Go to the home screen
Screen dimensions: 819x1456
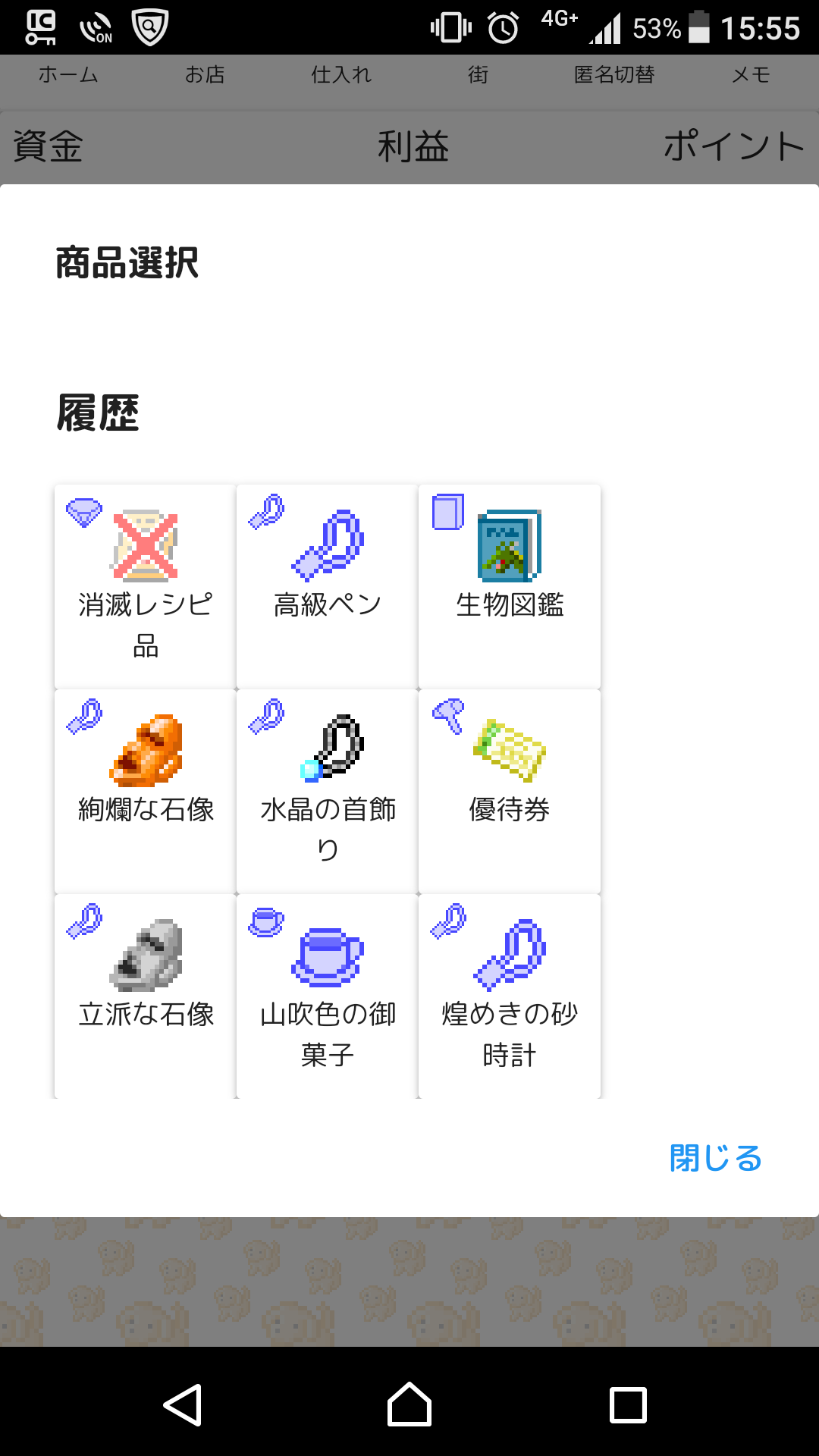[x=409, y=1404]
